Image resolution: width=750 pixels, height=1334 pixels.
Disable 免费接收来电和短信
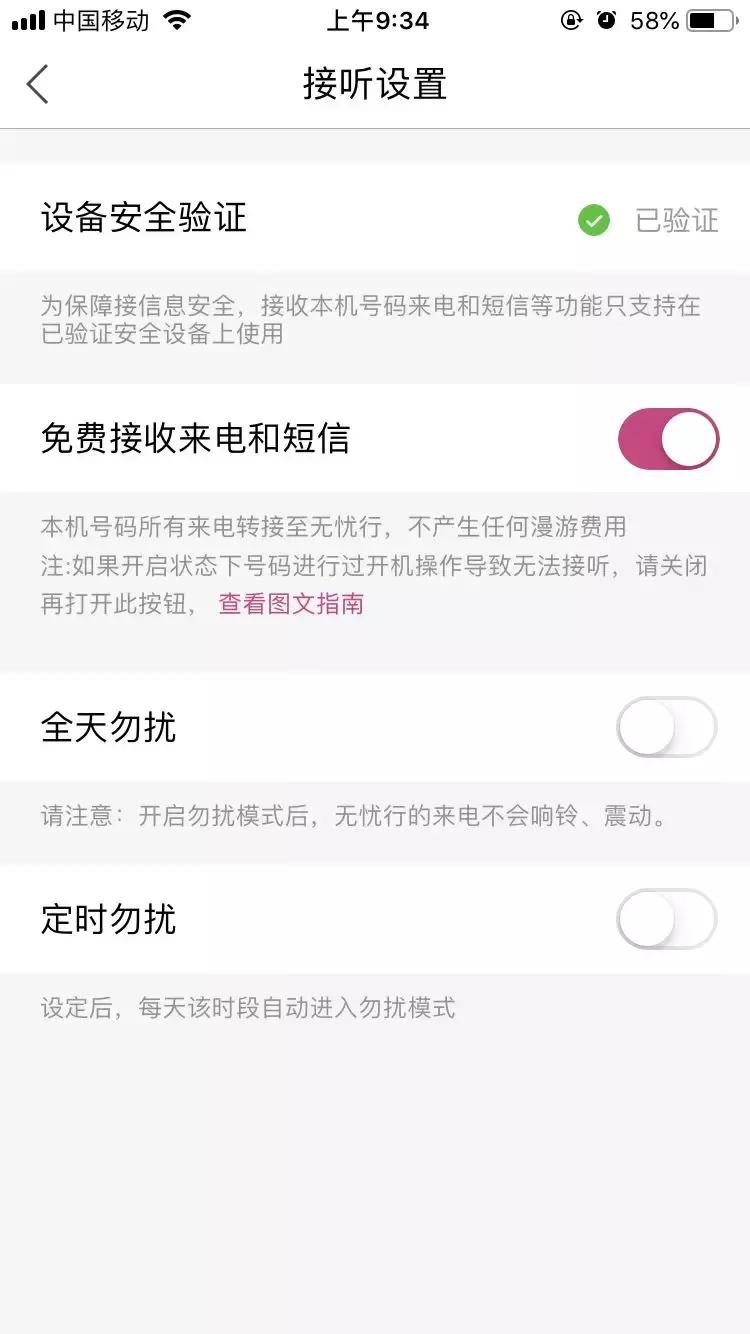pos(666,438)
